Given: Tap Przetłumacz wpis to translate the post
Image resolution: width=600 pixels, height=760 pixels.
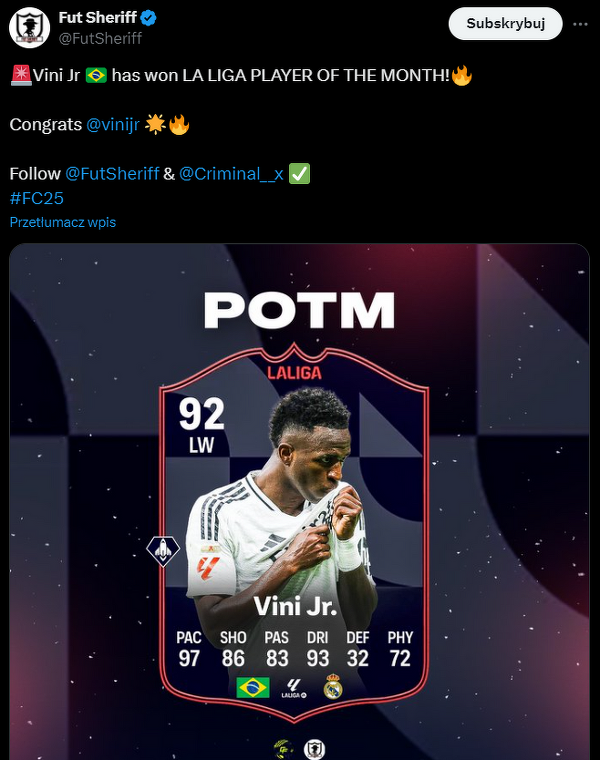Looking at the screenshot, I should 62,222.
